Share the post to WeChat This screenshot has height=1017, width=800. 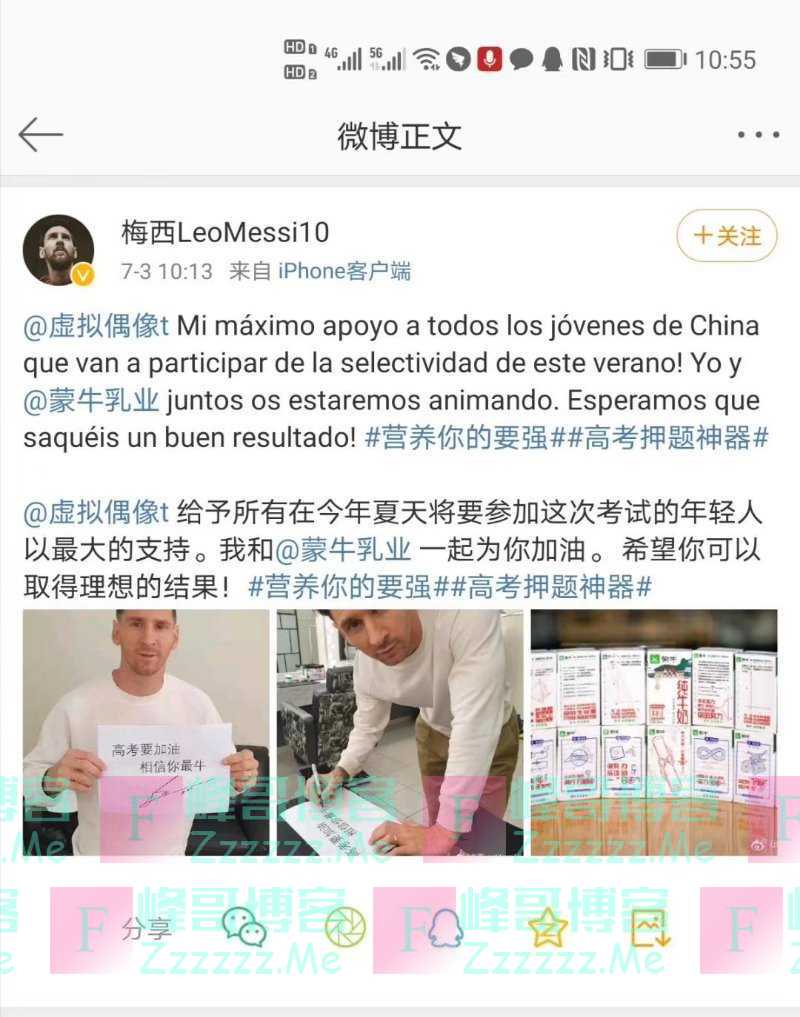pos(244,928)
